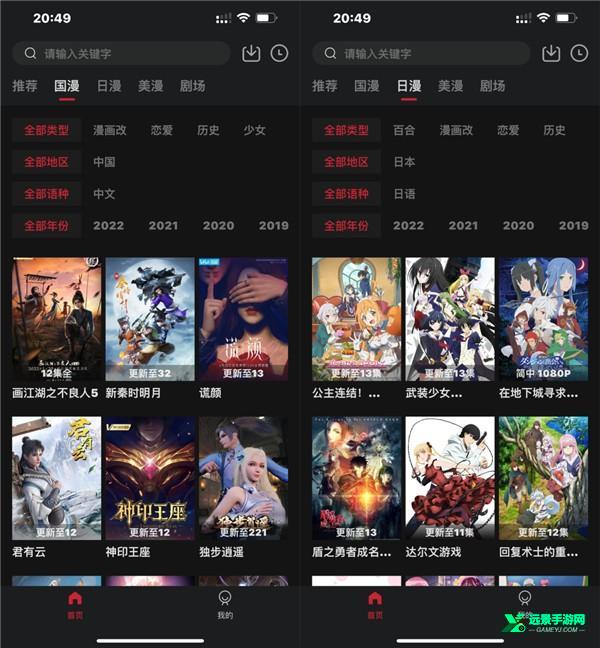Open 君有云 anime card
This screenshot has width=600, height=648.
coord(56,478)
